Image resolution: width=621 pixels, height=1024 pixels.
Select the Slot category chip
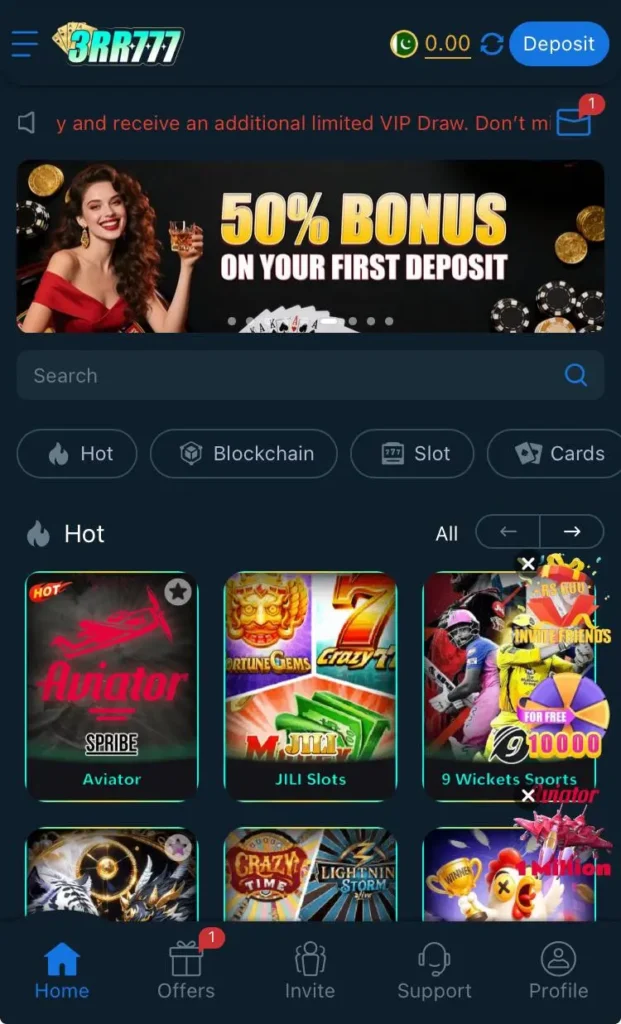coord(415,454)
